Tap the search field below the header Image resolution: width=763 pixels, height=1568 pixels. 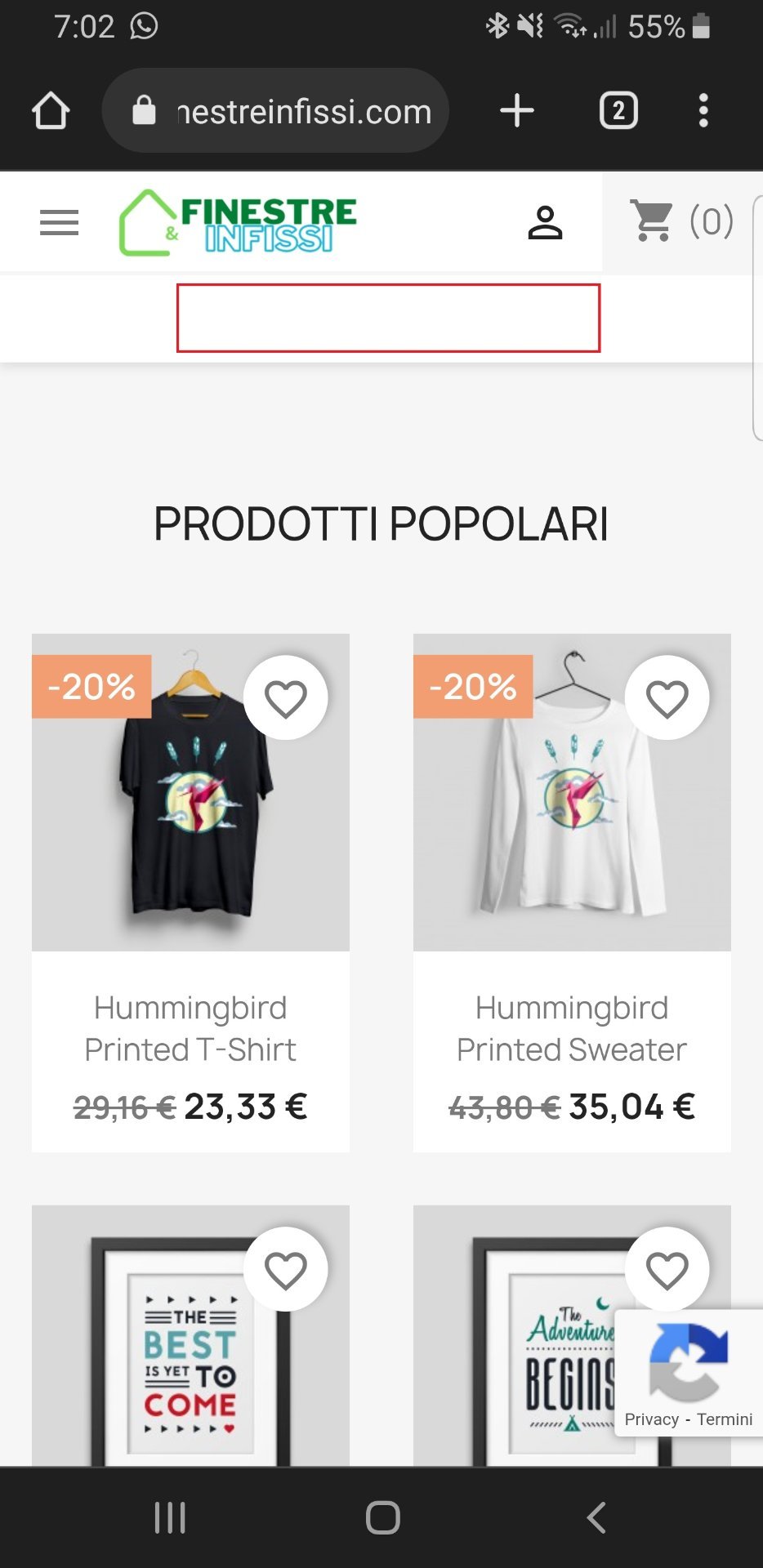coord(388,318)
